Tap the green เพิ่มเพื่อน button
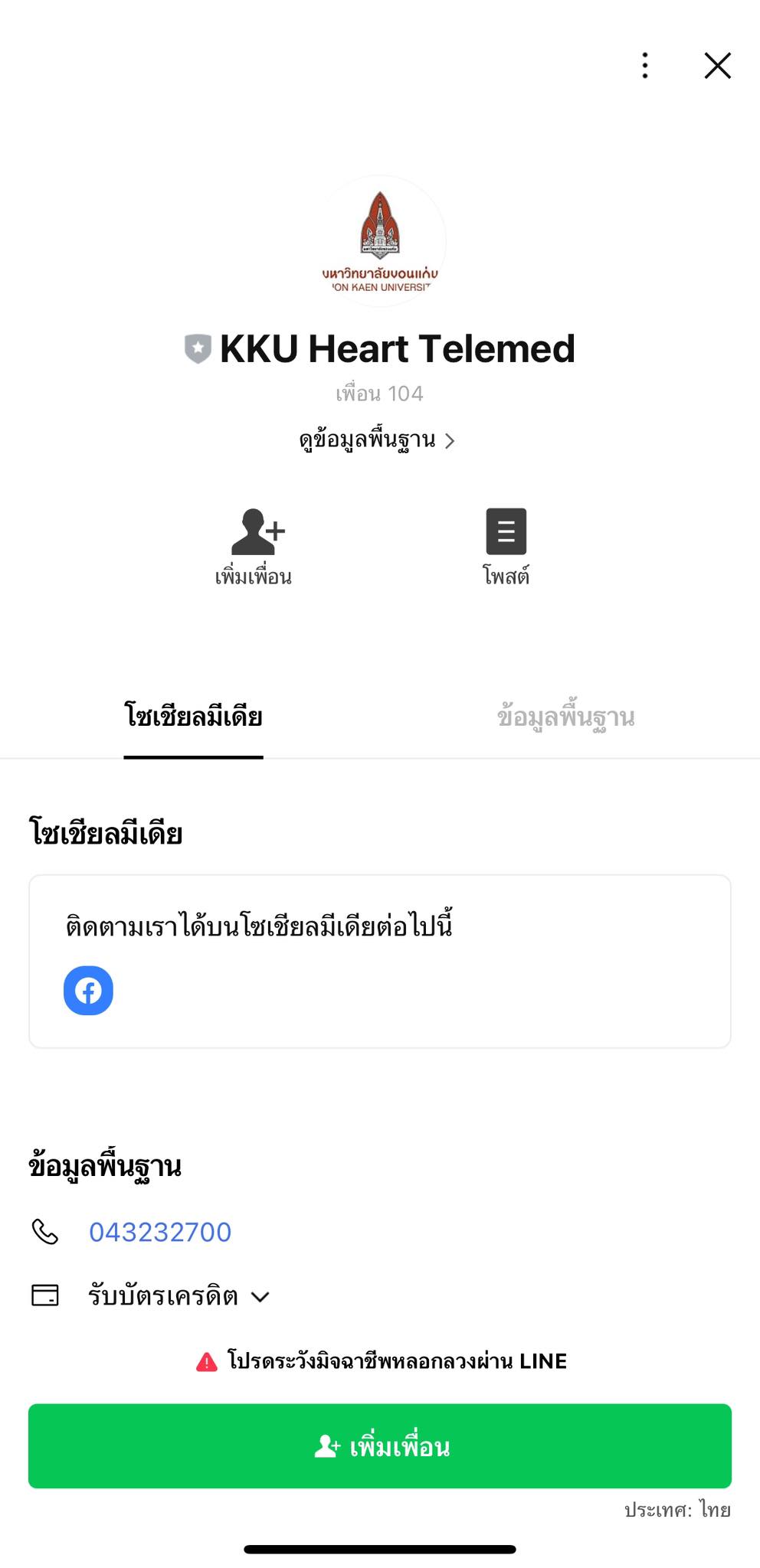The height and width of the screenshot is (1568, 760). point(380,1446)
